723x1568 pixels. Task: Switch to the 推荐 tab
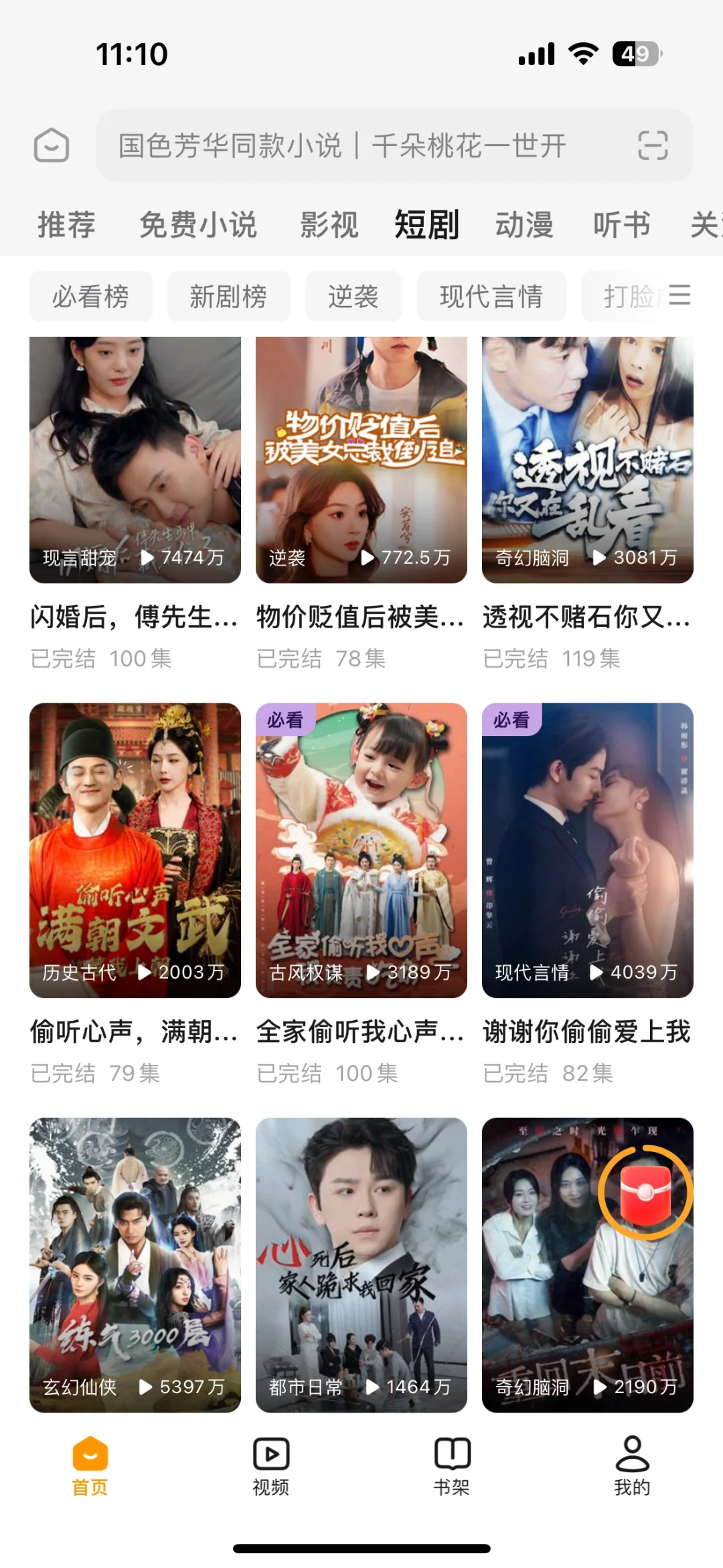pyautogui.click(x=66, y=224)
